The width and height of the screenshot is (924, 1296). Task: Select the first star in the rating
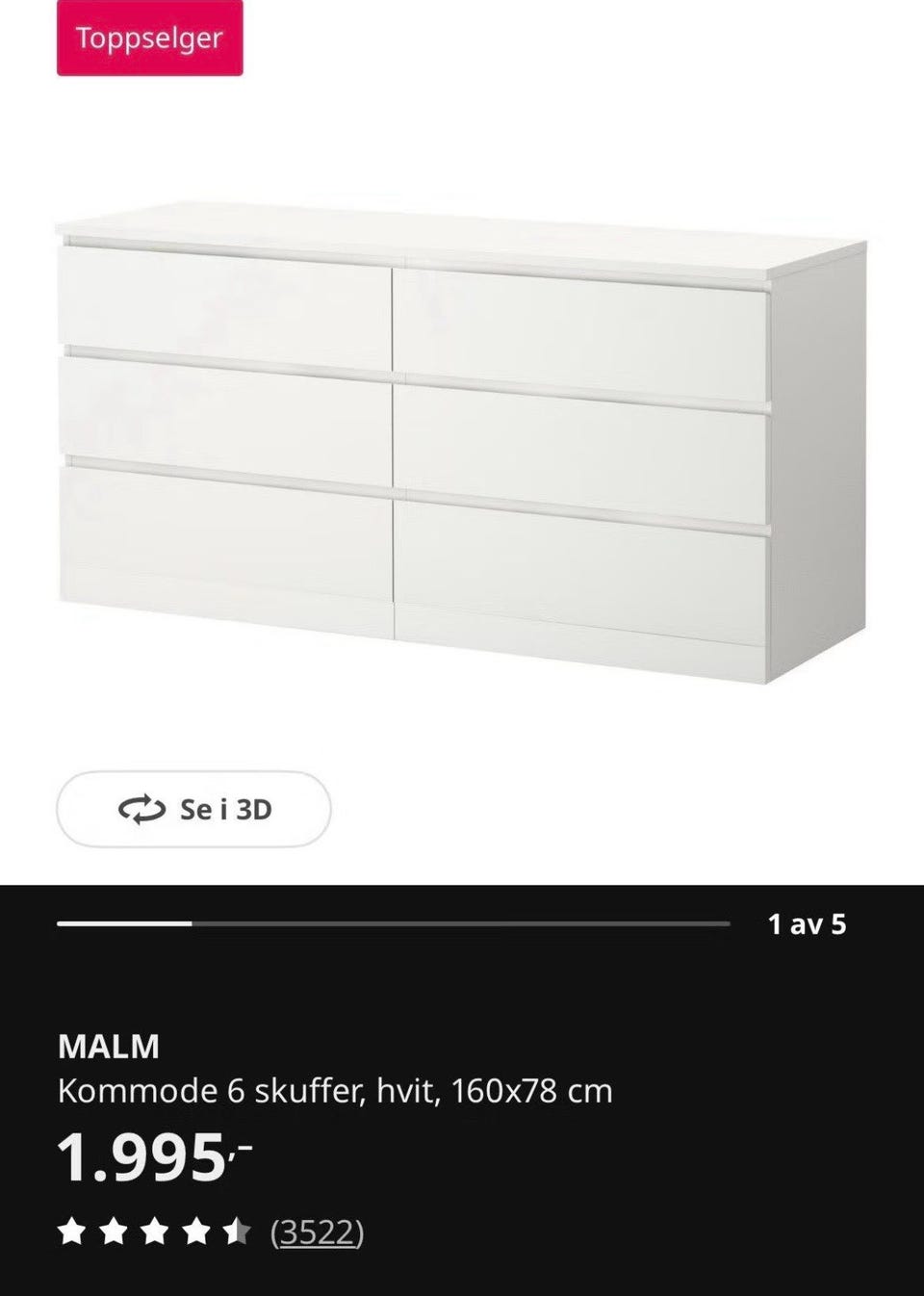pos(73,1230)
